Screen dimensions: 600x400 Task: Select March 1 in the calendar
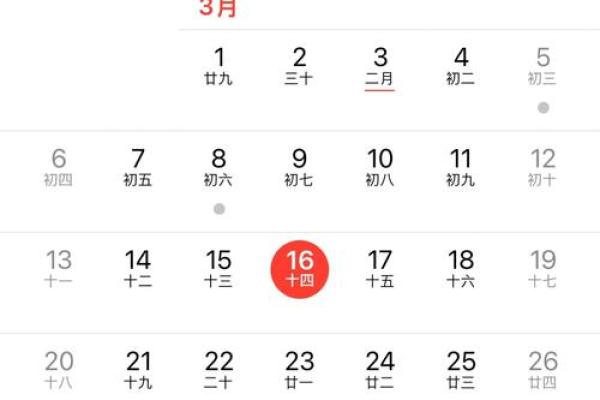point(219,65)
